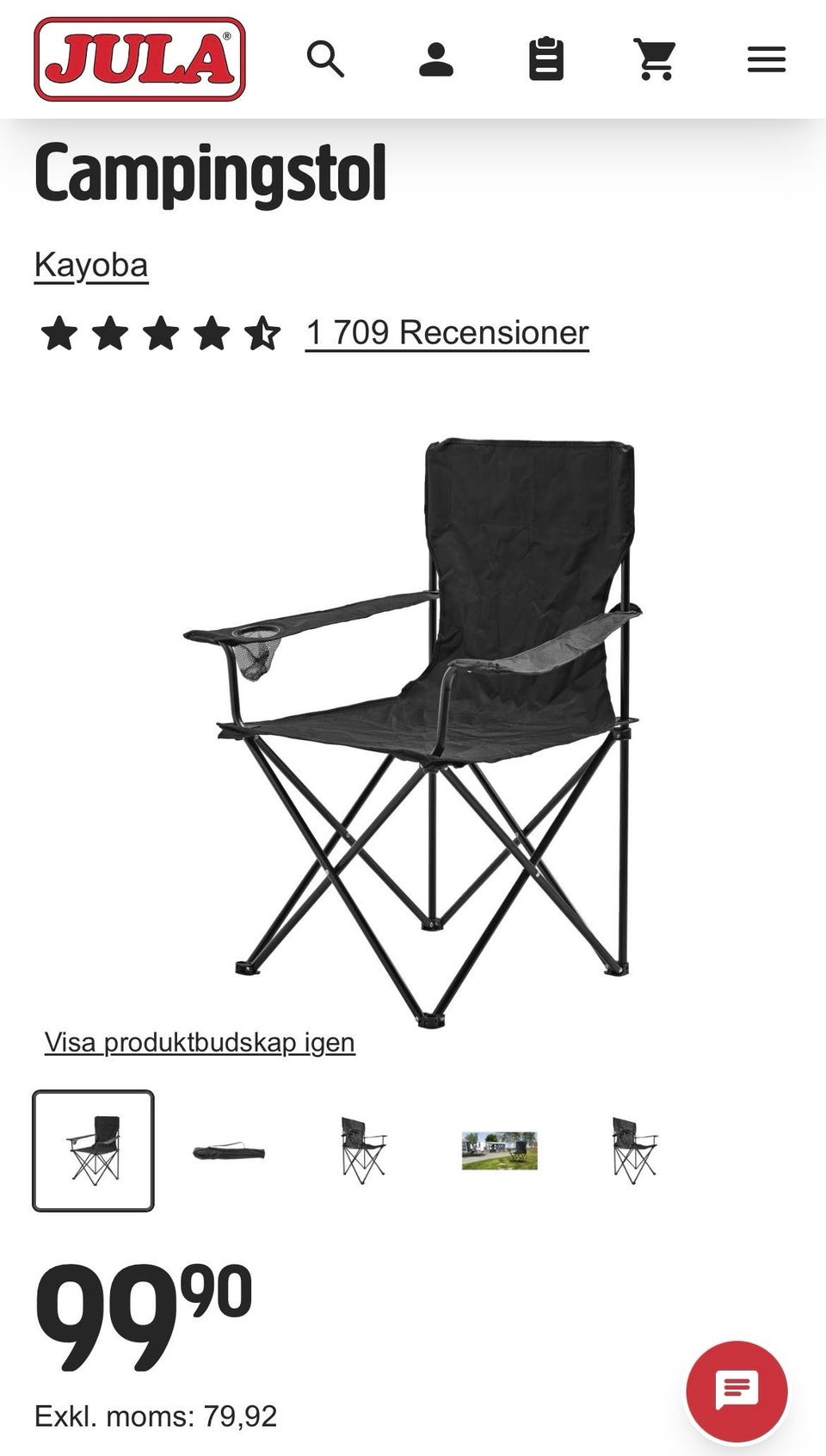Click the Visa produktbudskap igen link
The image size is (826, 1456).
[200, 1041]
